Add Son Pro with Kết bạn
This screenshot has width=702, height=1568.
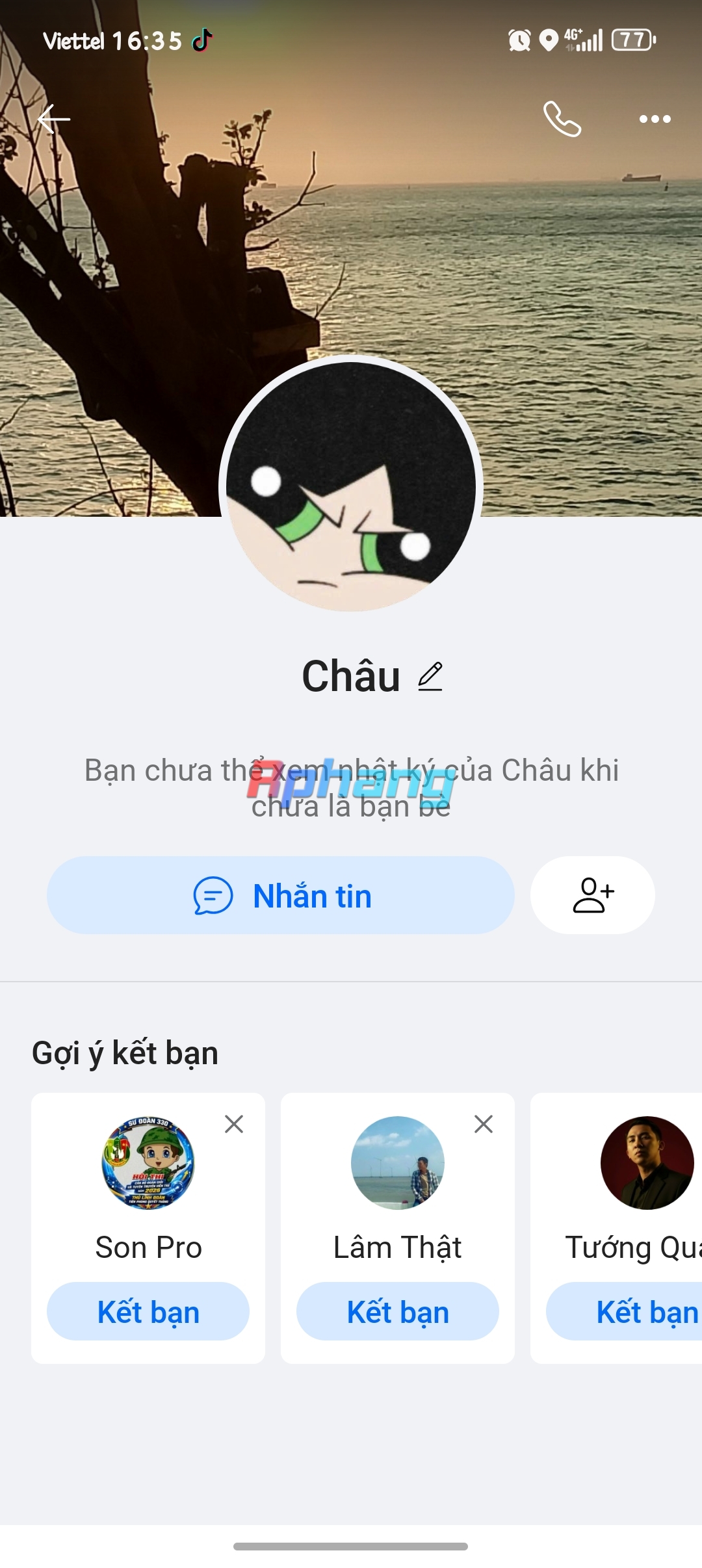click(148, 1311)
